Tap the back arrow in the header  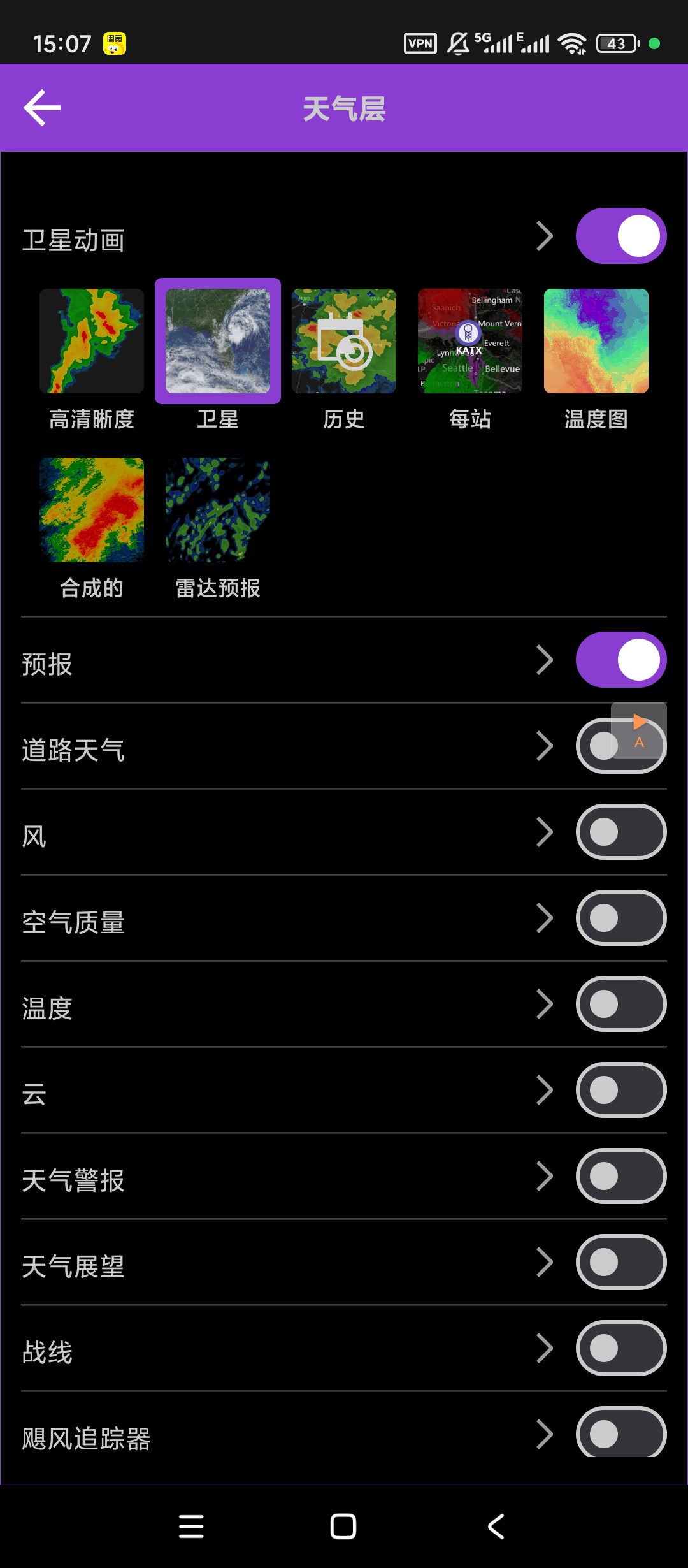click(41, 107)
